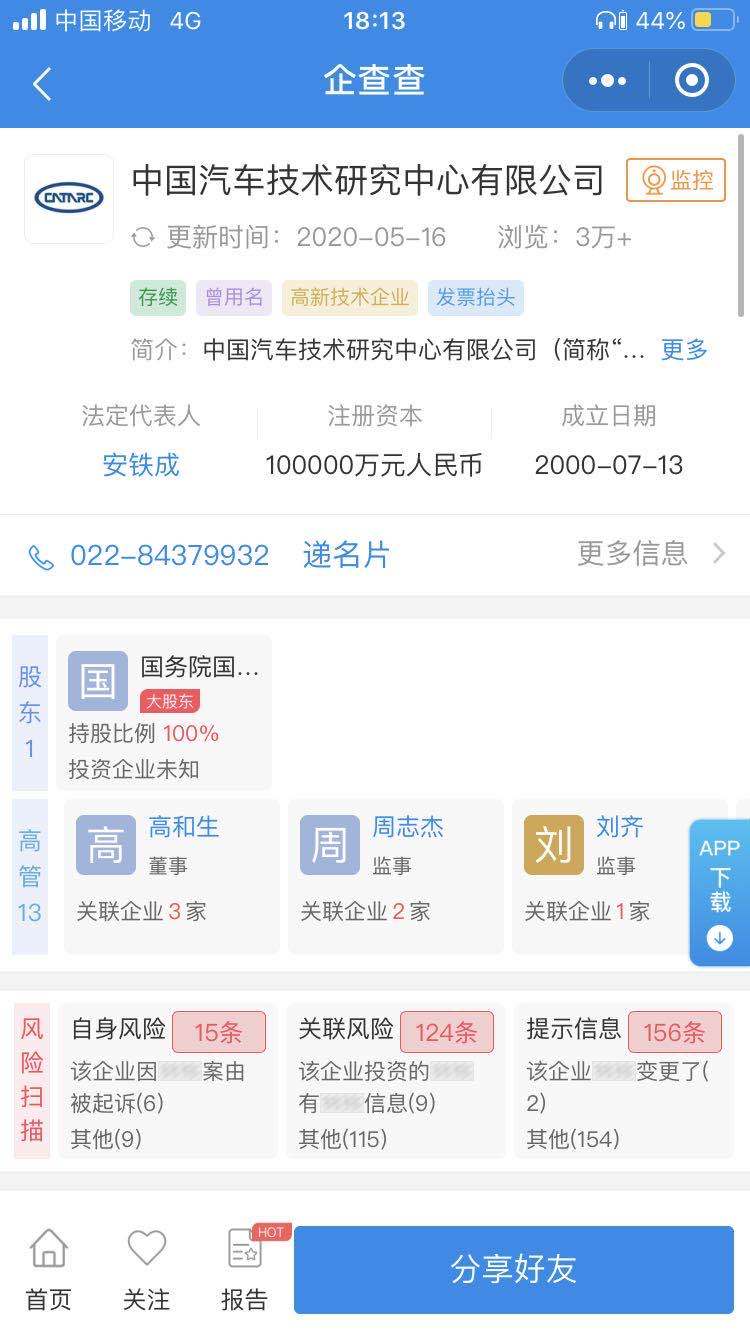Viewport: 750px width, 1334px height.
Task: Open 更多信息 for more details
Action: coord(650,553)
